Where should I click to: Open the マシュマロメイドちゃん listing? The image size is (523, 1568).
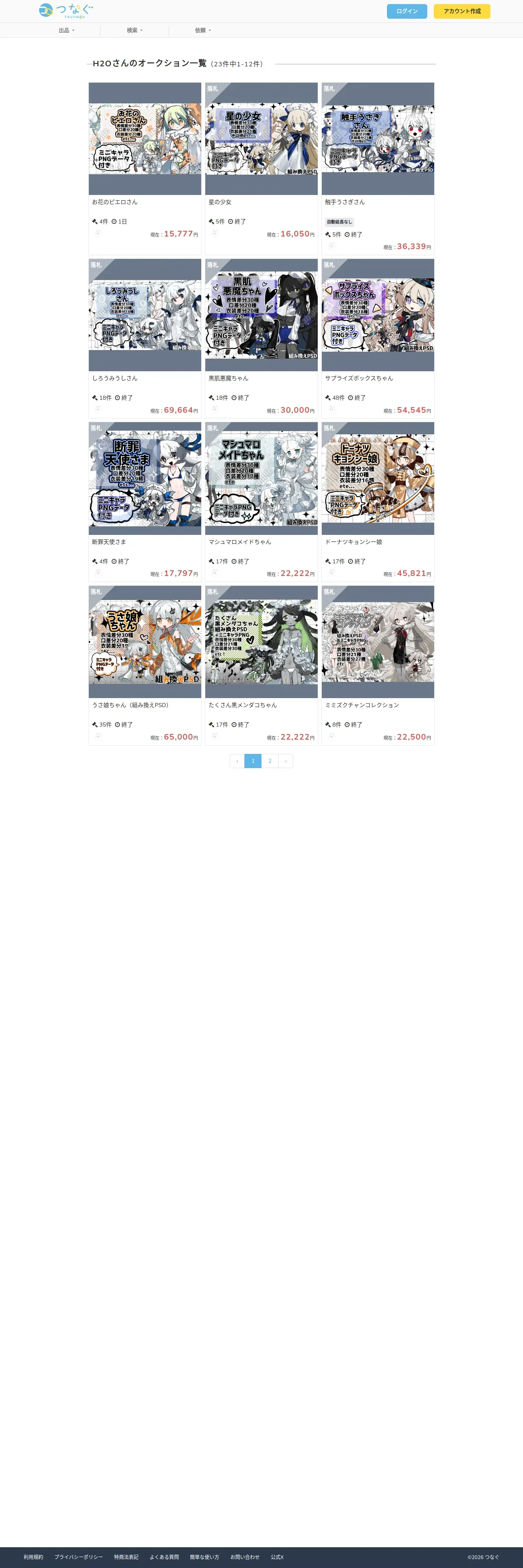click(x=261, y=502)
